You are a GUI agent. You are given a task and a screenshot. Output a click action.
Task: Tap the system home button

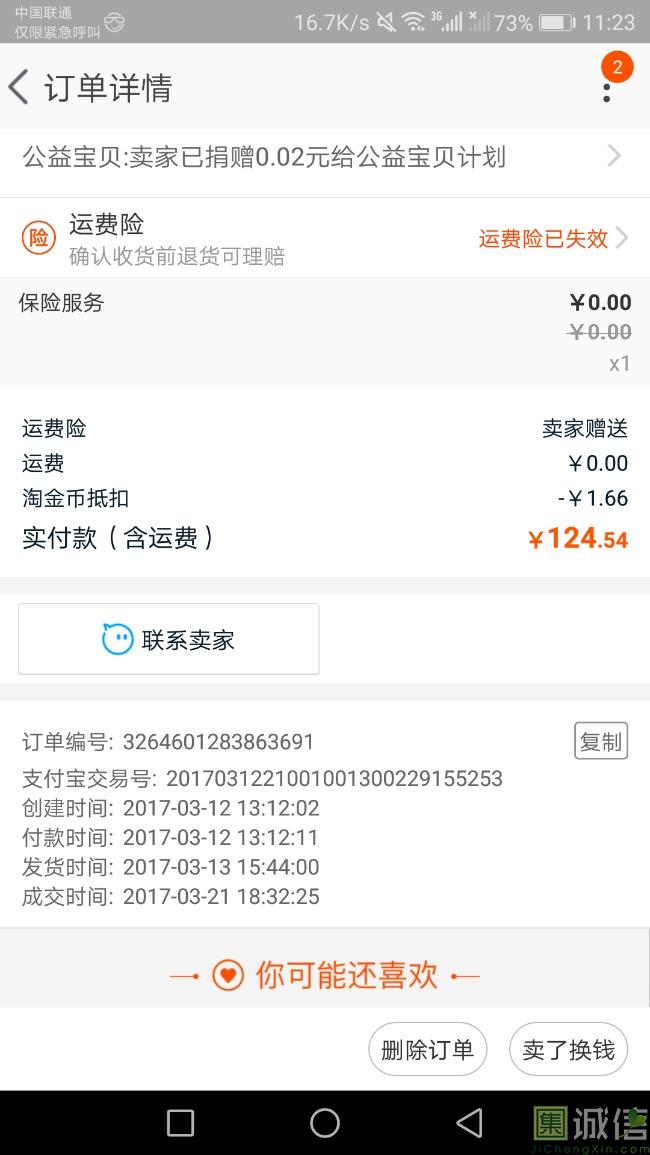click(x=325, y=1123)
